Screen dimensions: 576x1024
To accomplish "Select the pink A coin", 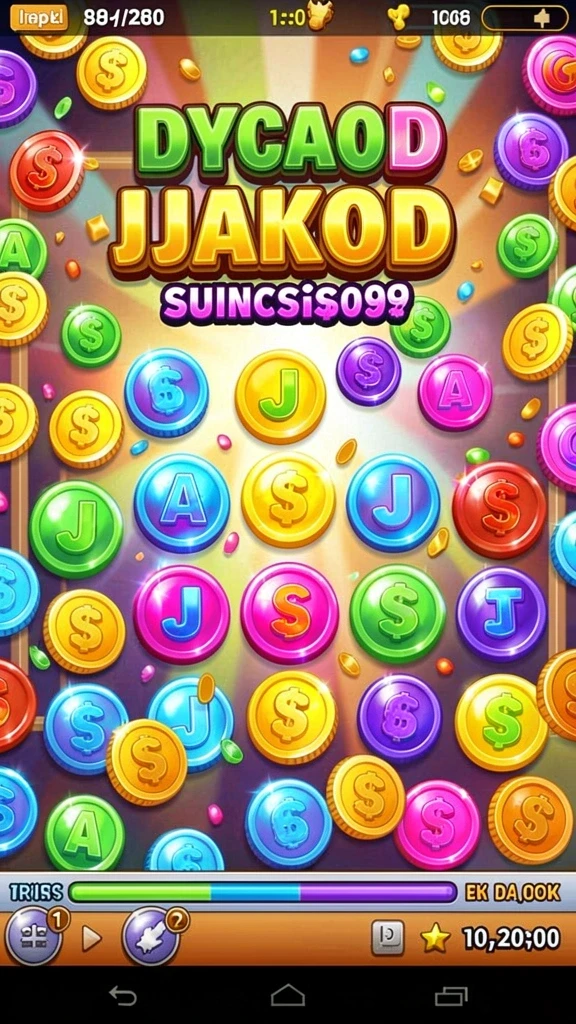I will pos(455,393).
